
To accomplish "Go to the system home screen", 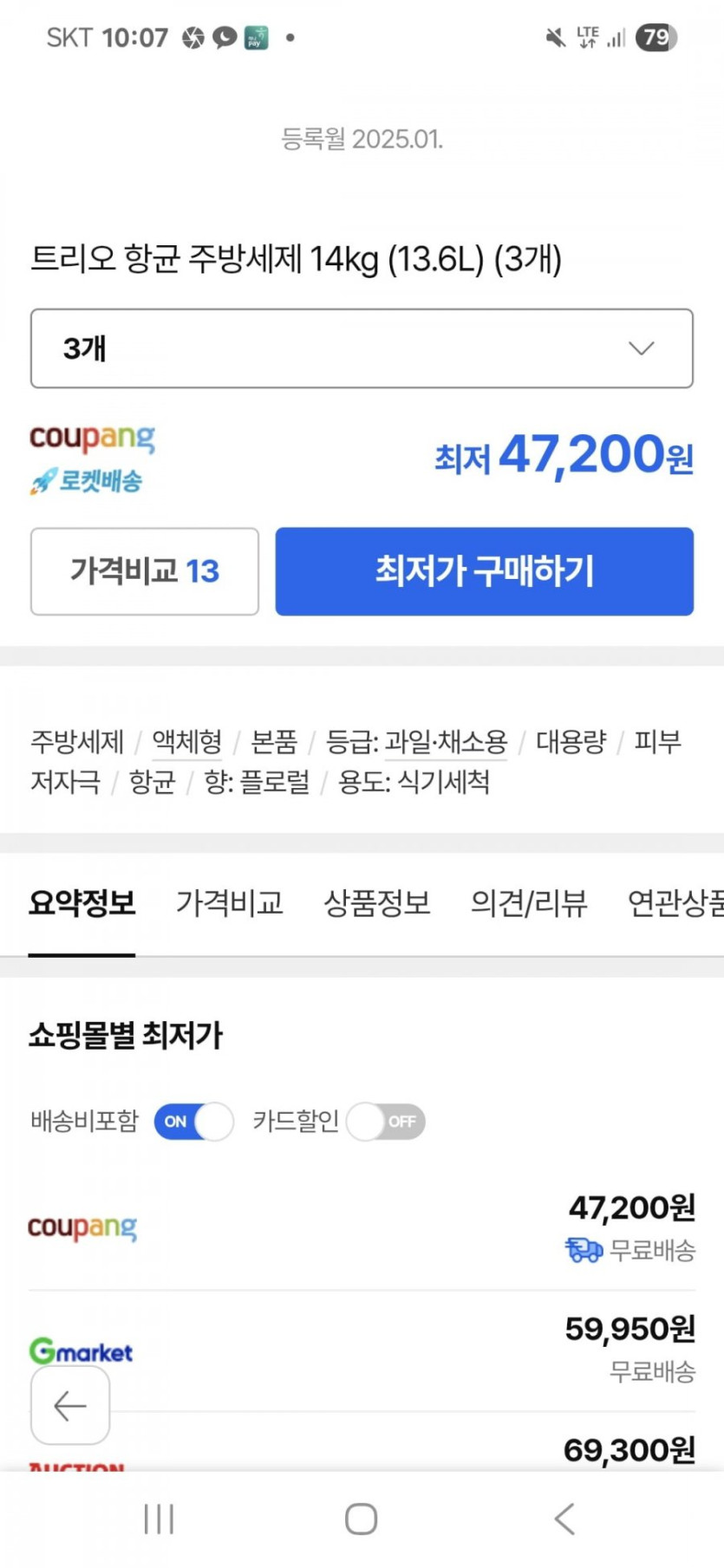I will click(x=361, y=1519).
